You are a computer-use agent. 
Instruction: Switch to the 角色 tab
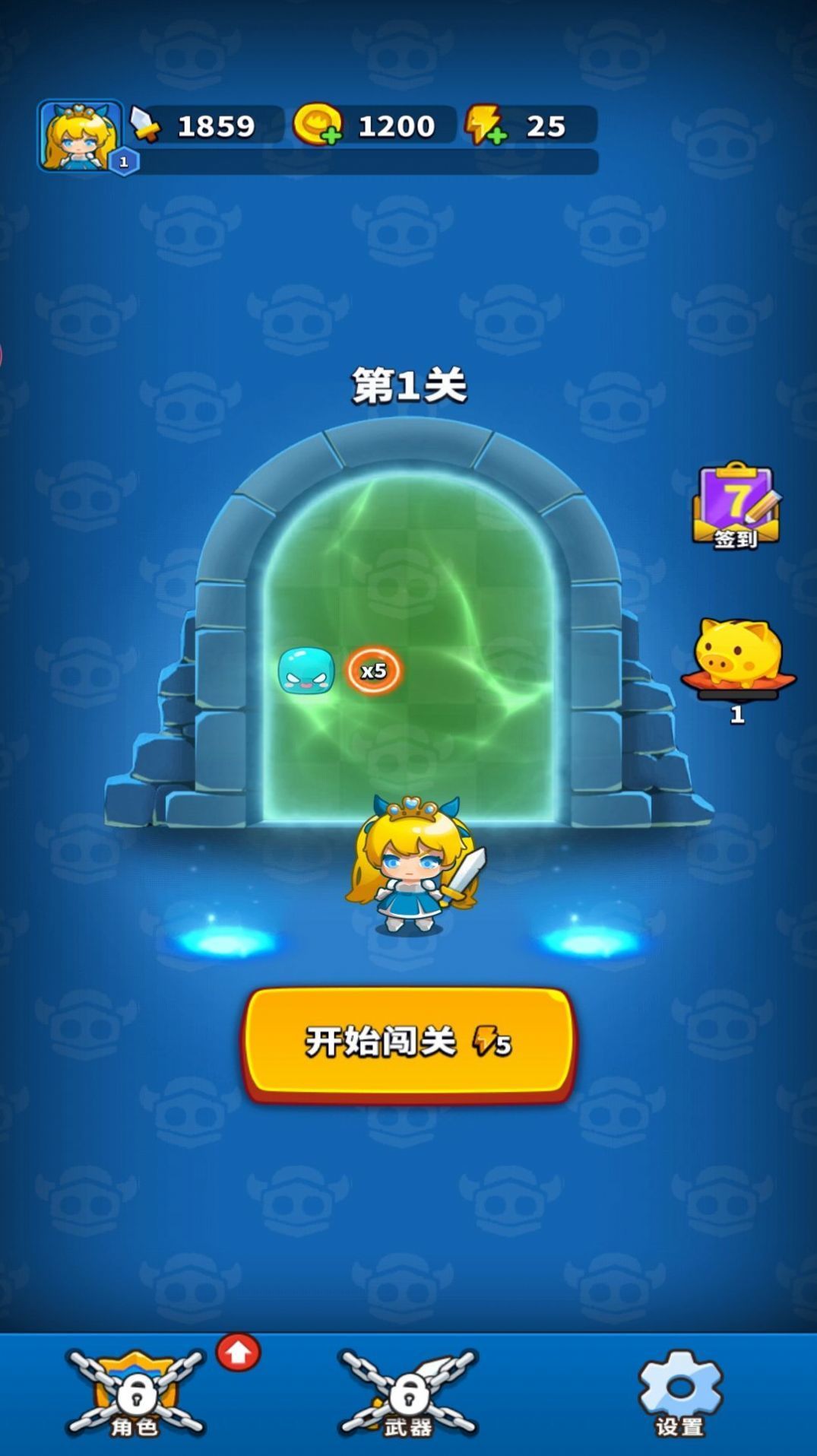click(x=135, y=1393)
